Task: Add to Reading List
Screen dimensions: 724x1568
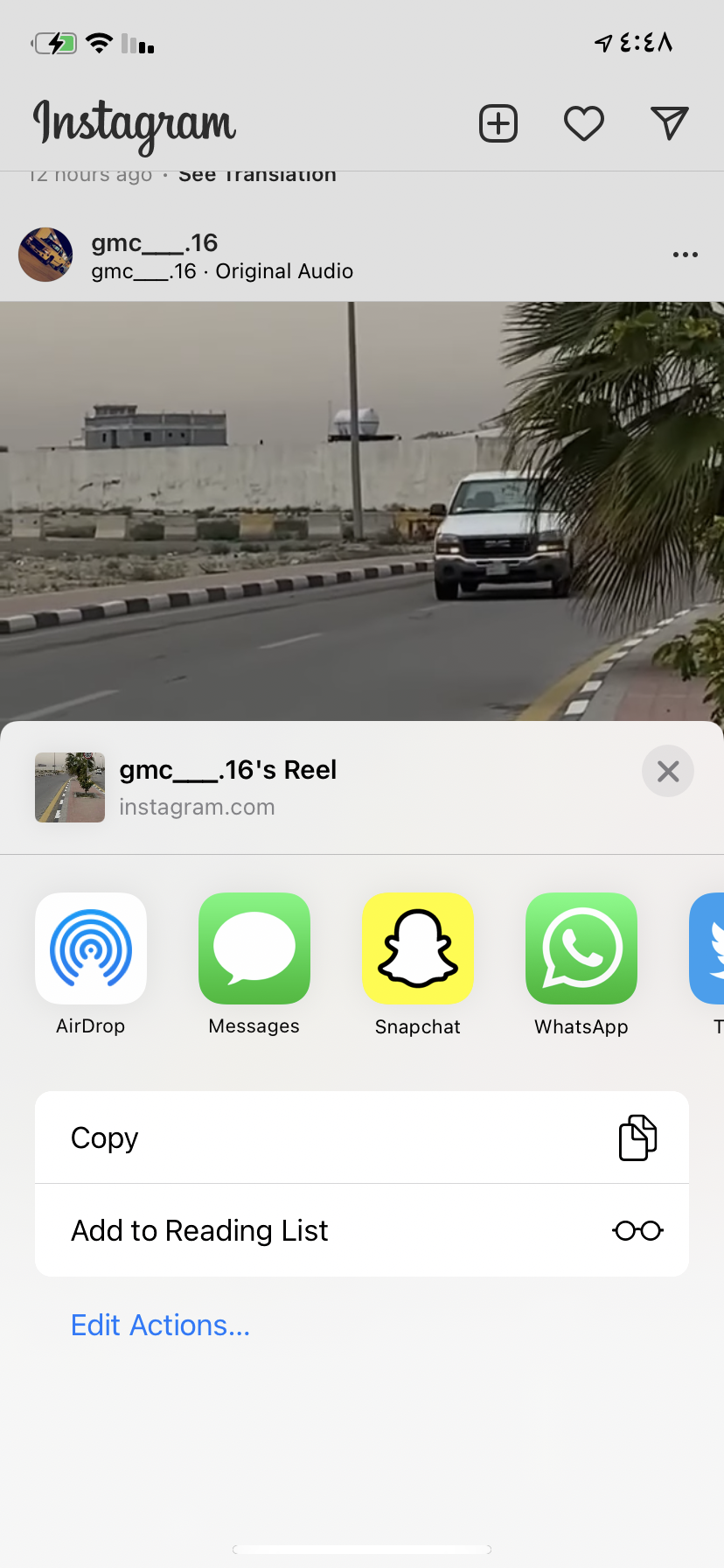Action: (x=362, y=1230)
